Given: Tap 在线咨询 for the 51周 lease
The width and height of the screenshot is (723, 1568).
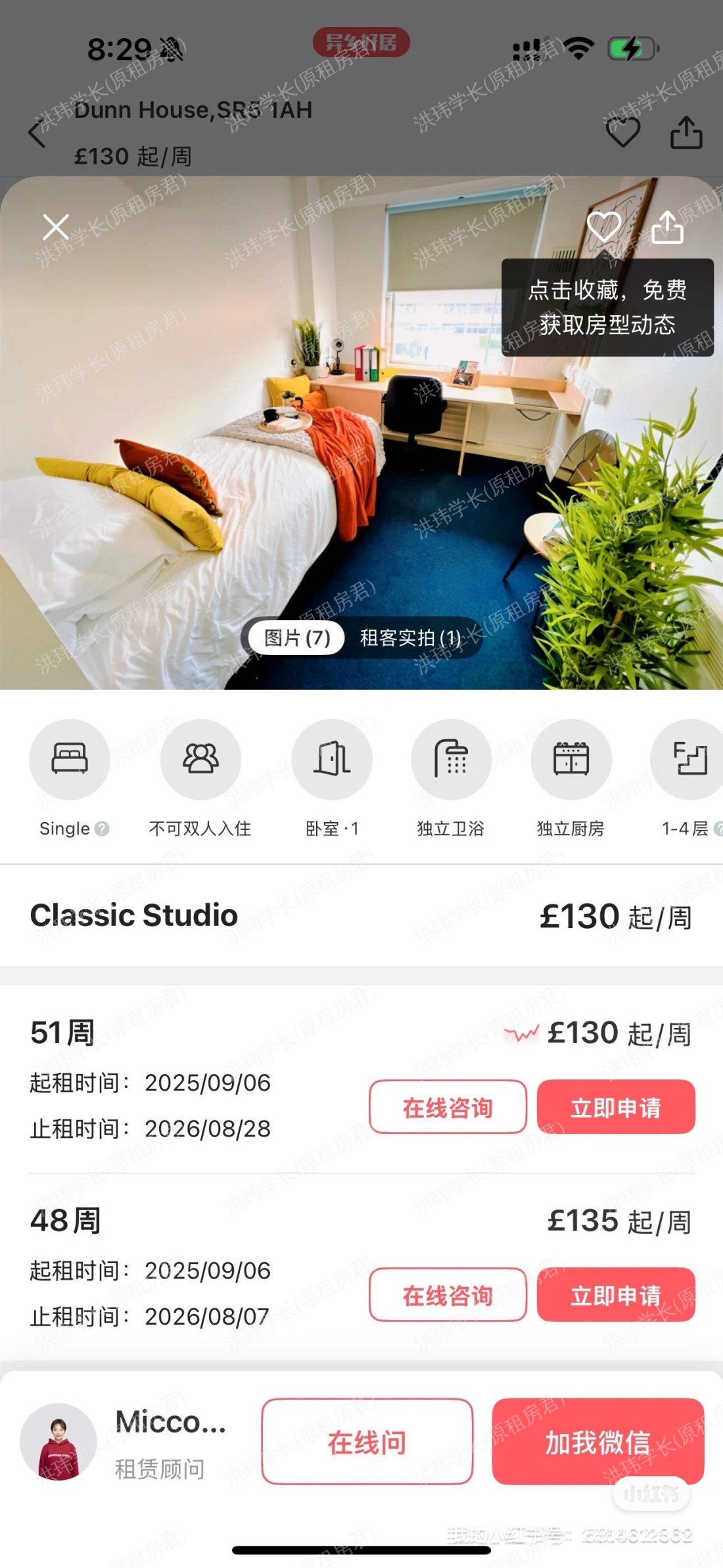Looking at the screenshot, I should click(448, 1107).
